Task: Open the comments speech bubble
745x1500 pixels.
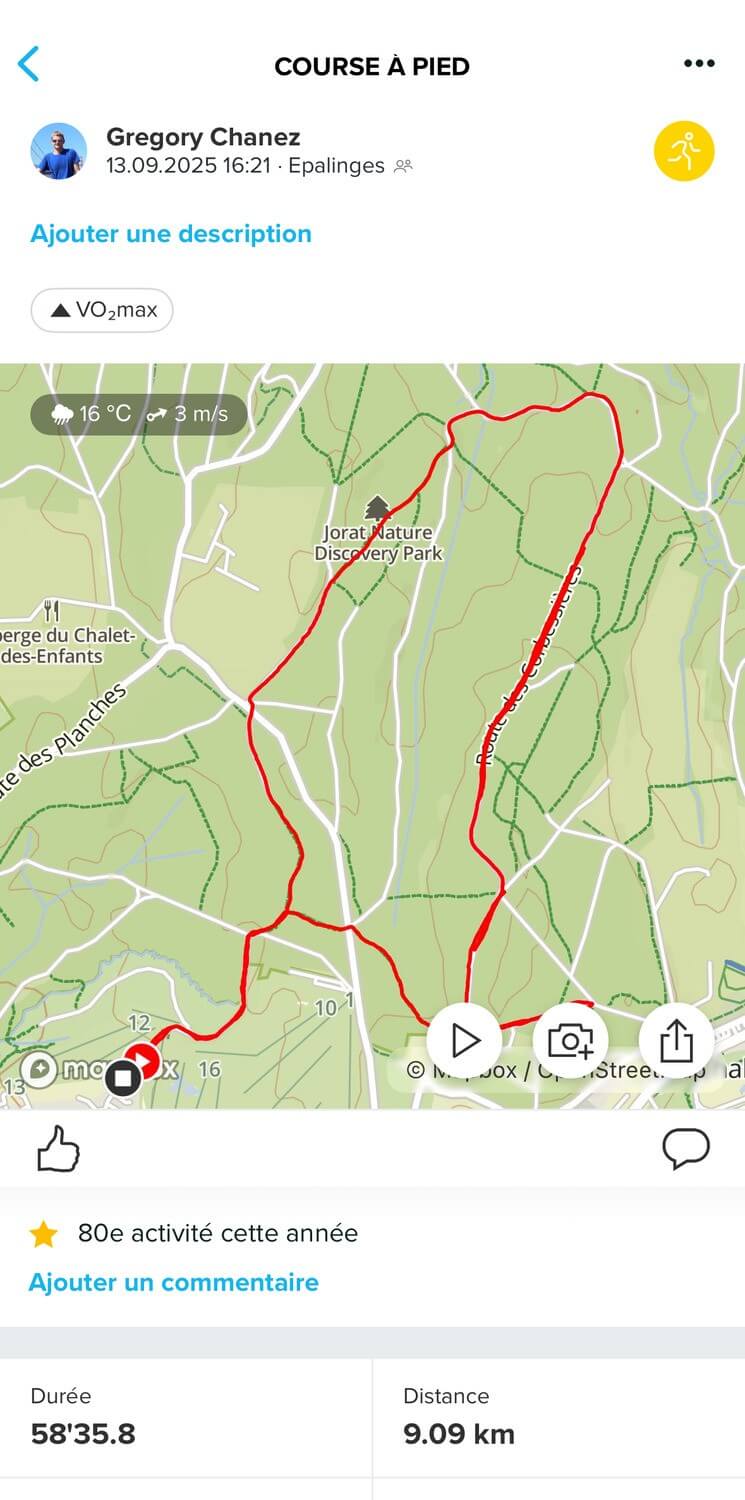Action: [x=686, y=1149]
